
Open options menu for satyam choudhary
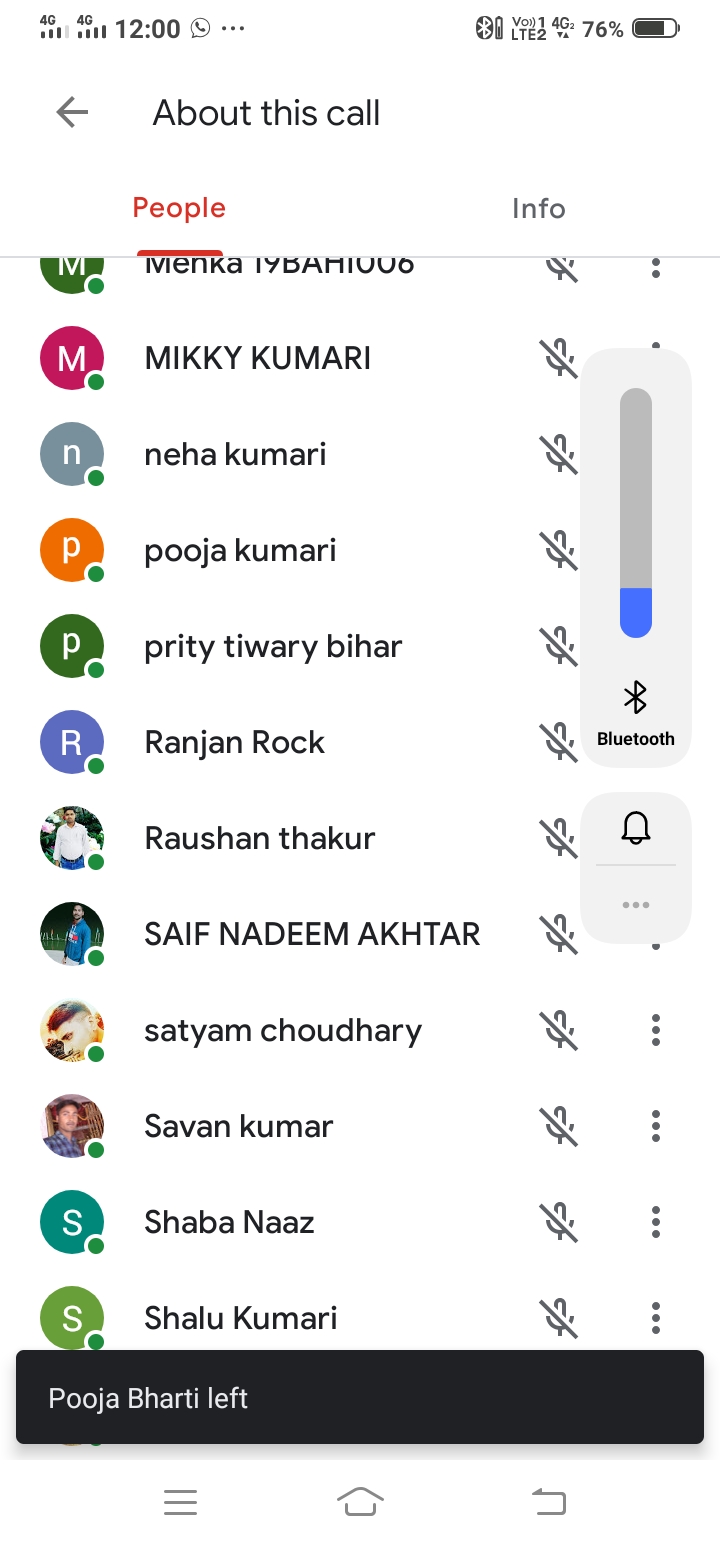click(x=656, y=1030)
